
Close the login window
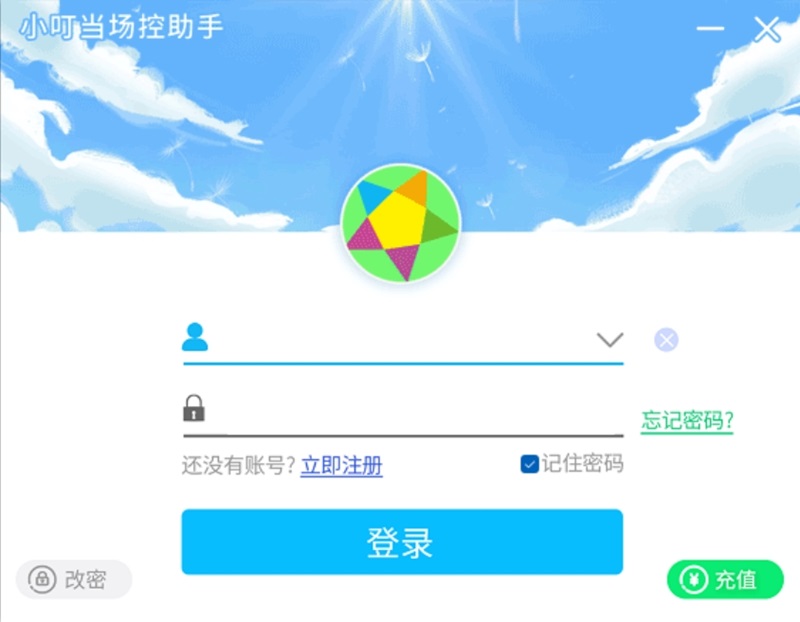767,29
